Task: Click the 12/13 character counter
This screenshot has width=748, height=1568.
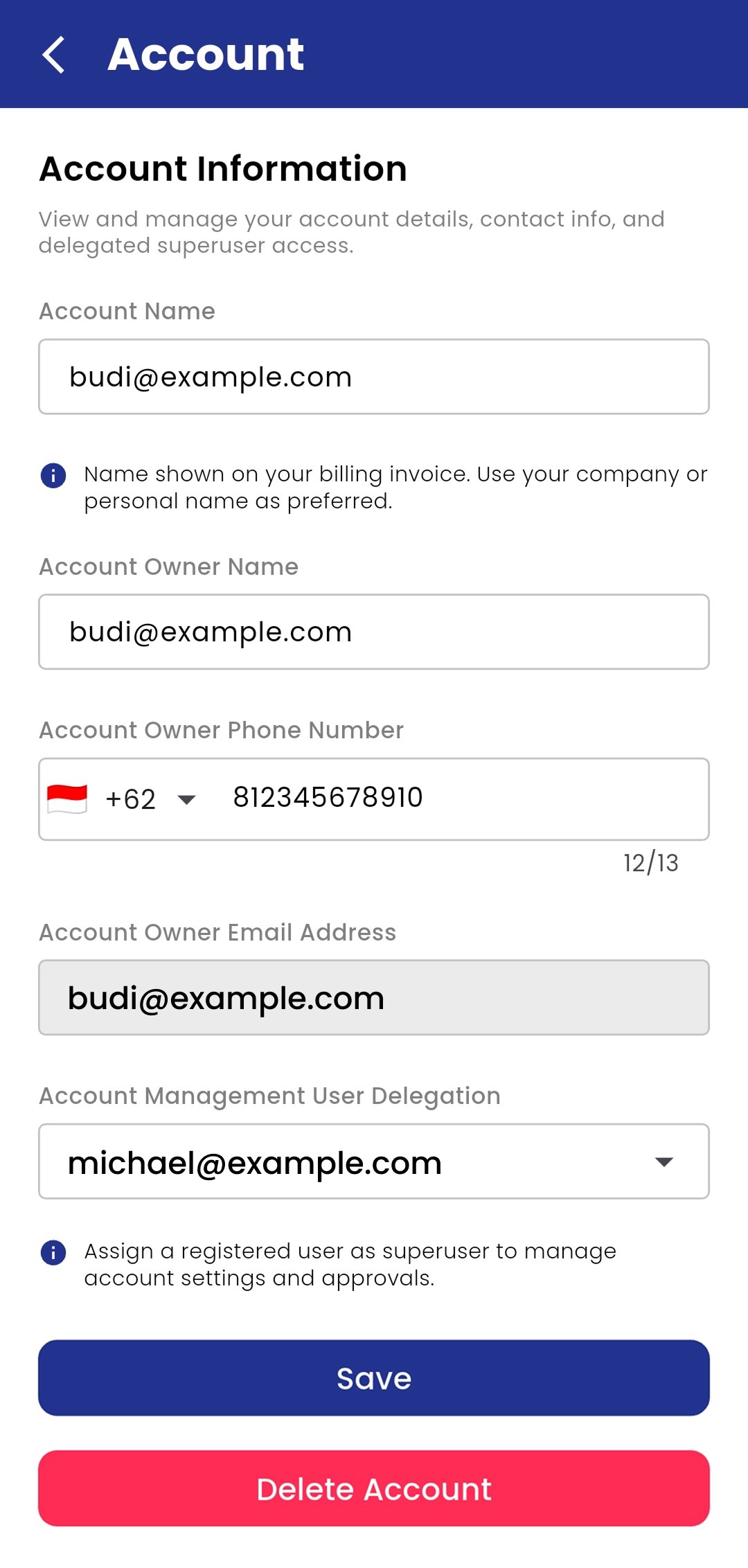Action: [650, 862]
